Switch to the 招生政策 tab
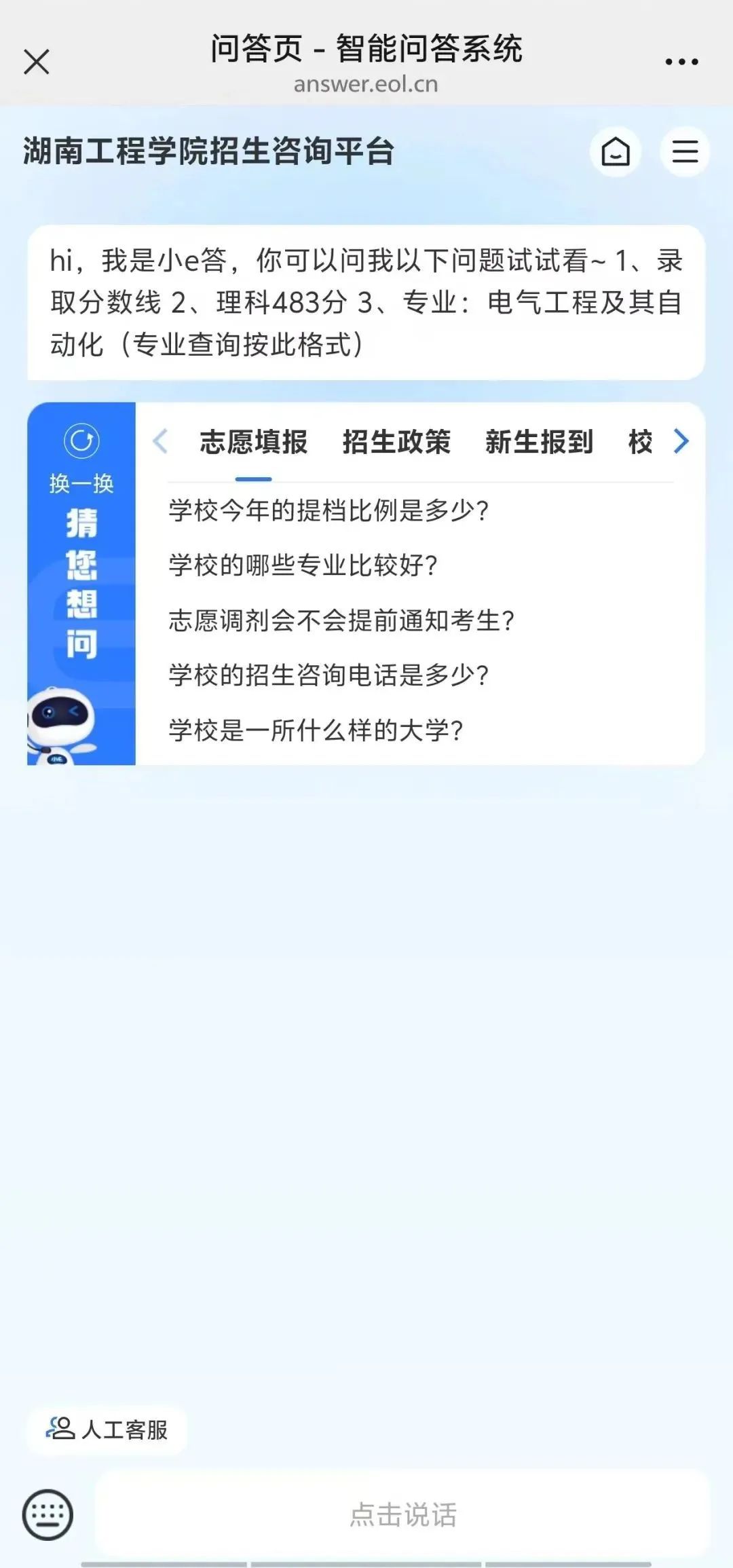733x1568 pixels. pyautogui.click(x=396, y=443)
